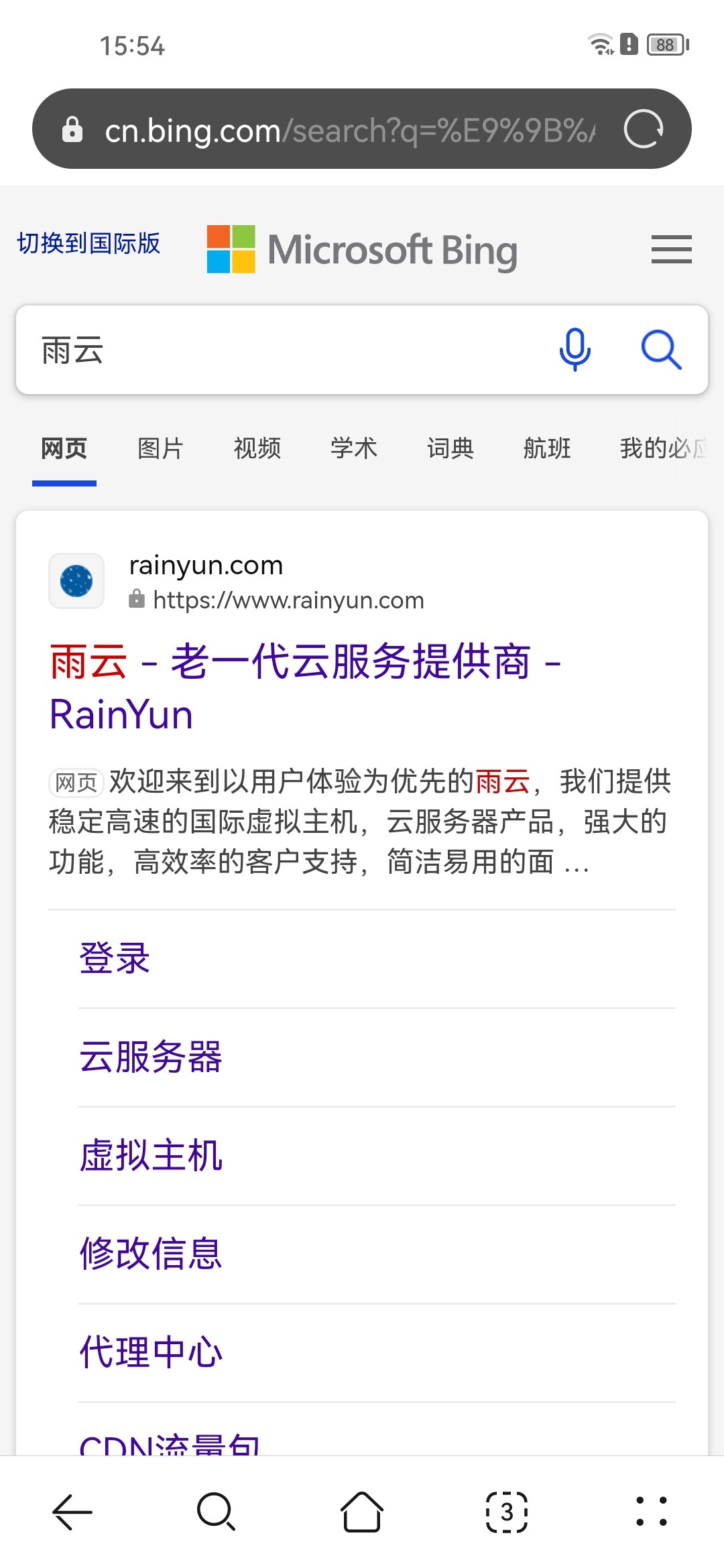Go back with the browser back arrow
The width and height of the screenshot is (724, 1568).
click(x=72, y=1512)
